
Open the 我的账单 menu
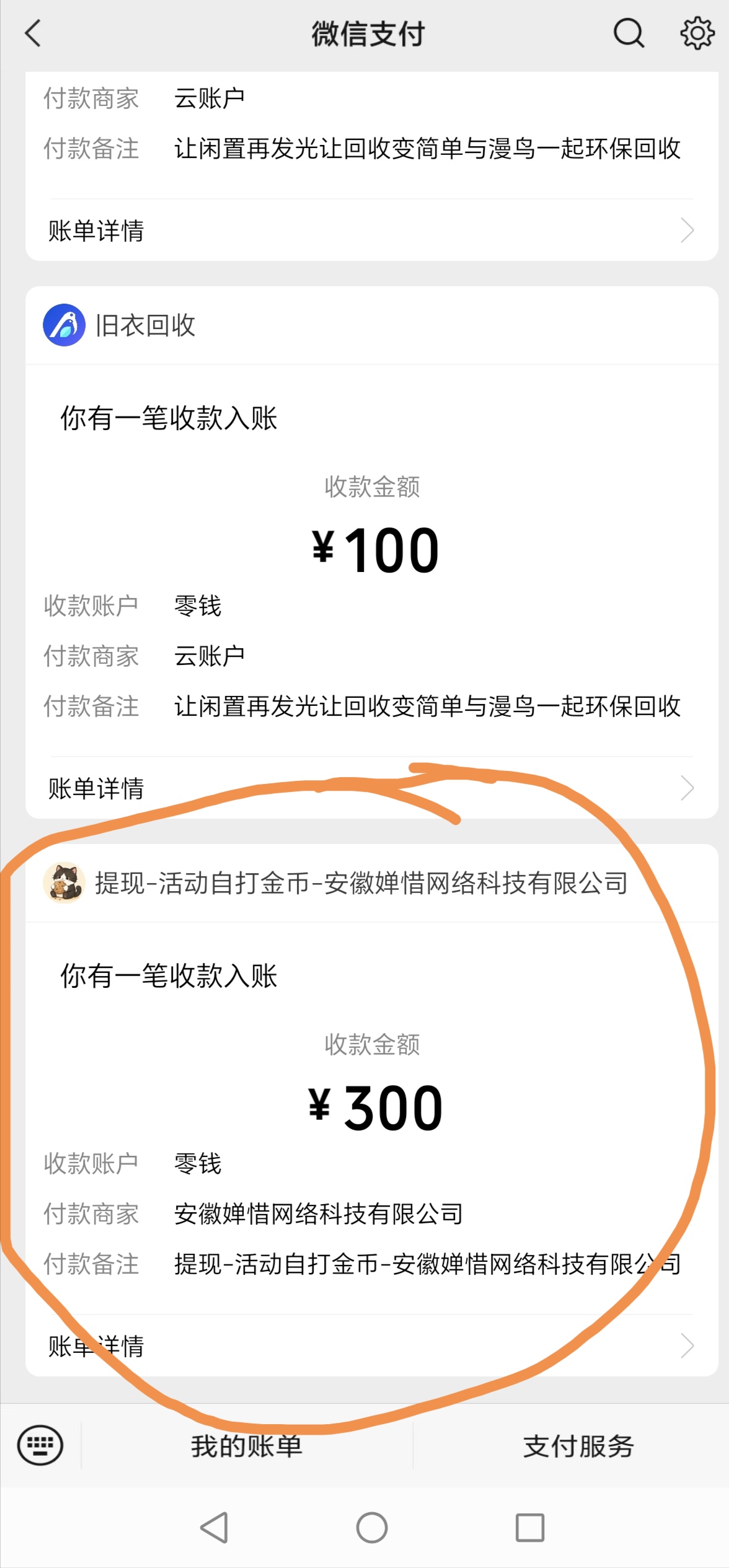click(247, 1446)
